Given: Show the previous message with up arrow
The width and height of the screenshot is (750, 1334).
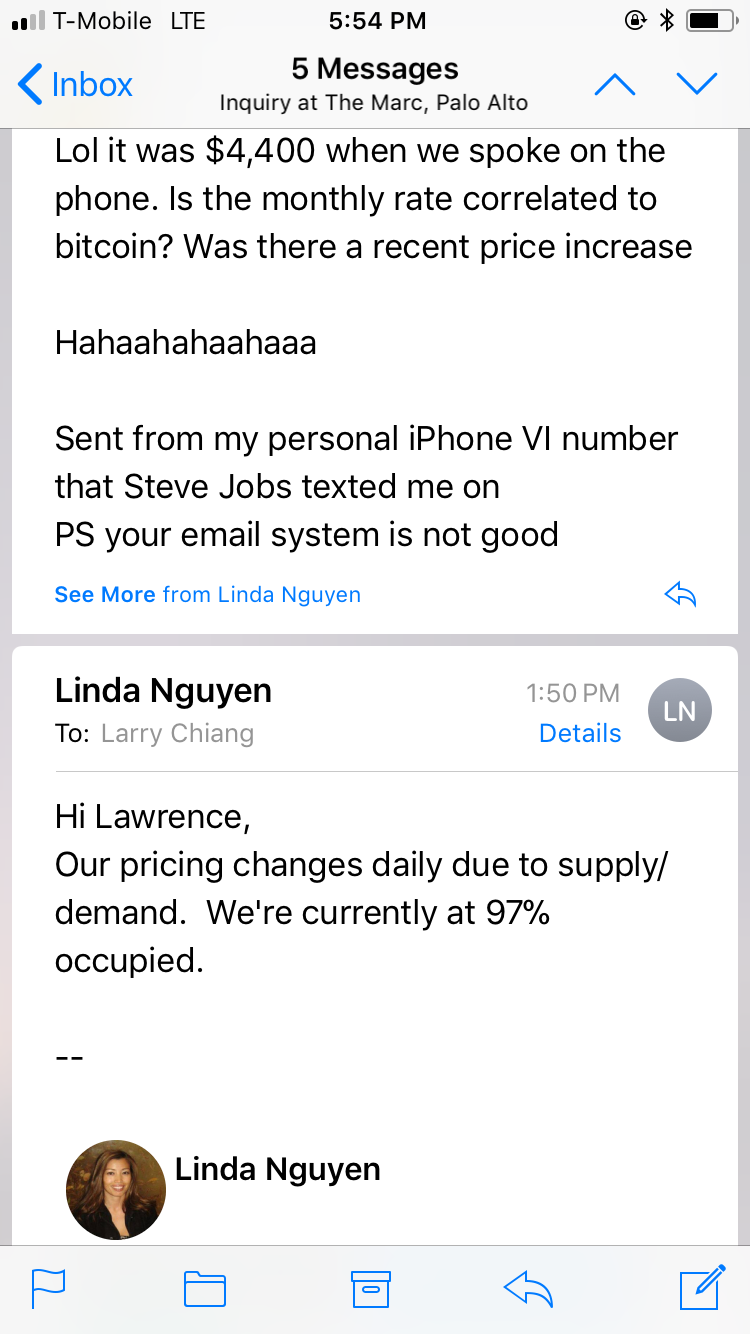Looking at the screenshot, I should coord(614,85).
